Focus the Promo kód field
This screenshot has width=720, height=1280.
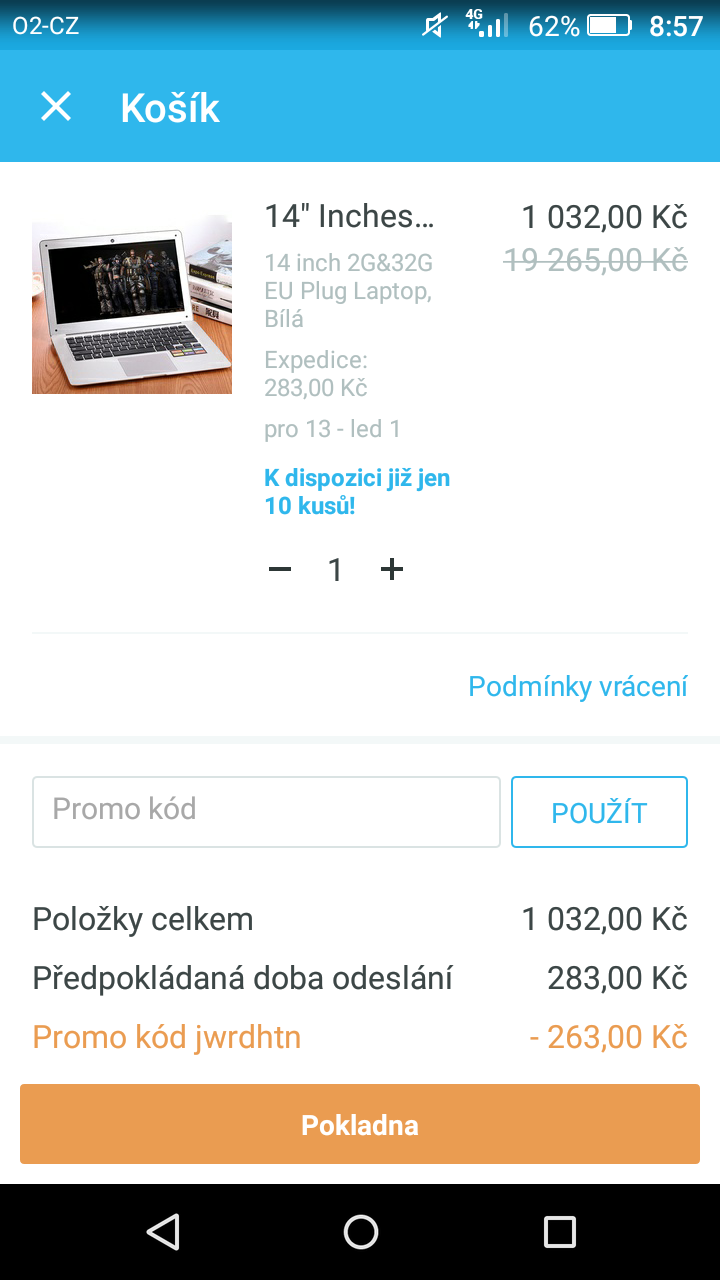pyautogui.click(x=266, y=811)
